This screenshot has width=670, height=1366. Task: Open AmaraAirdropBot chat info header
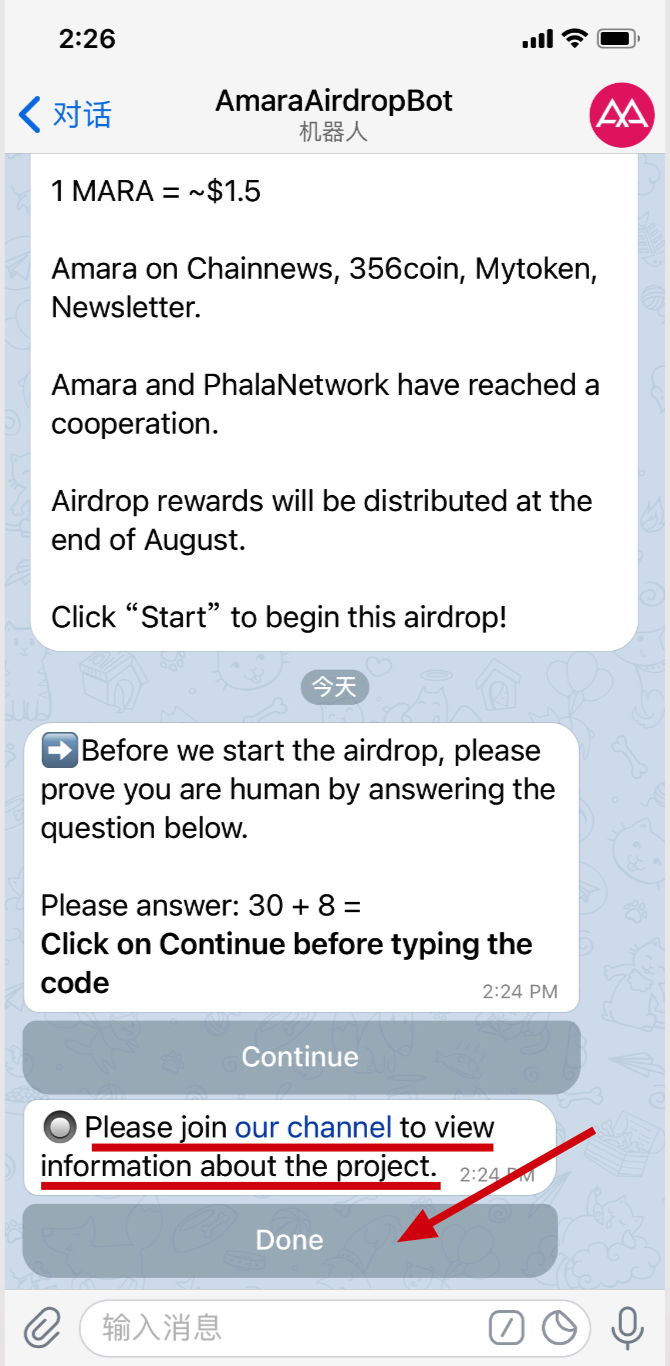point(334,114)
